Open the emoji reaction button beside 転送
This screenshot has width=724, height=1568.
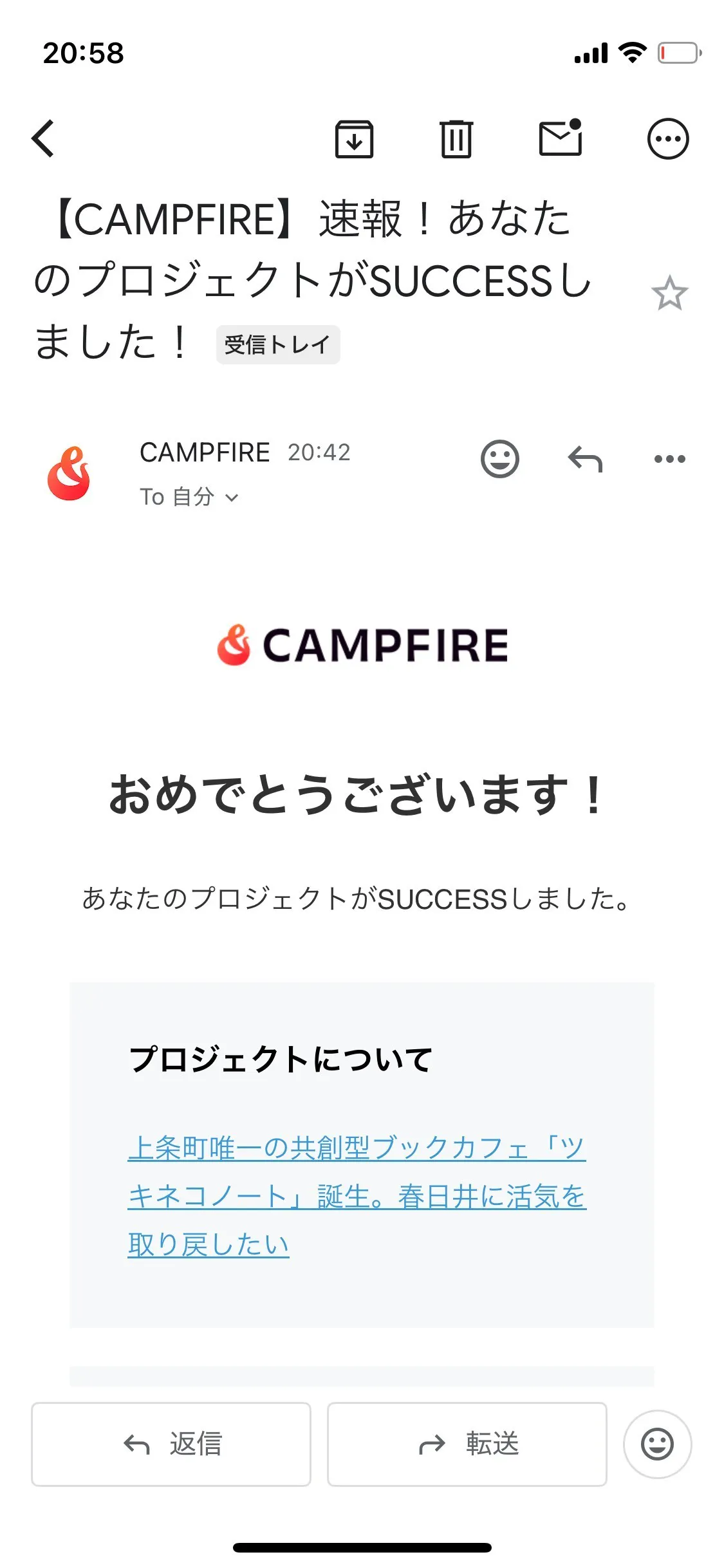click(x=657, y=1444)
